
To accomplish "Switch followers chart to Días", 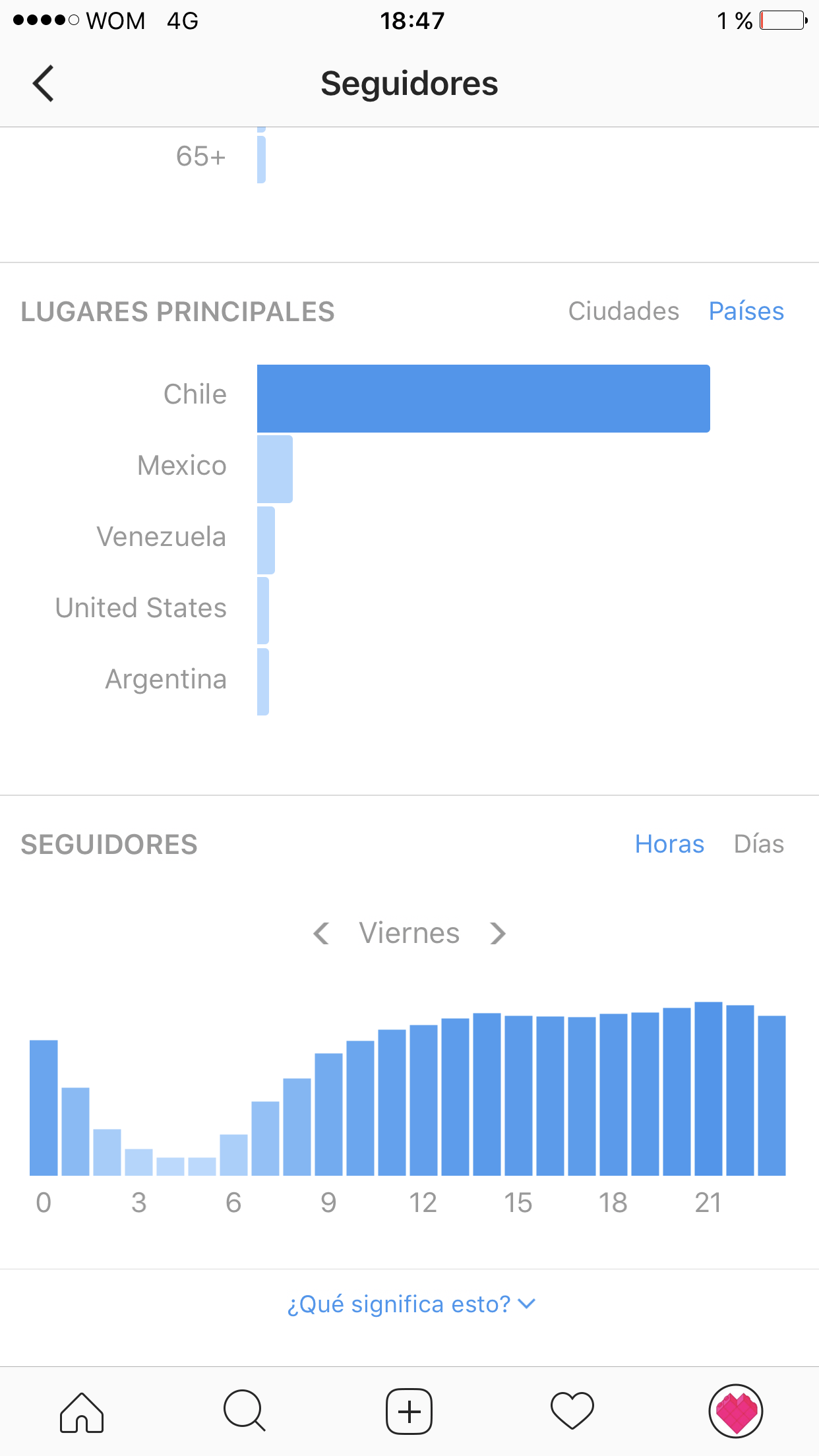I will (758, 844).
